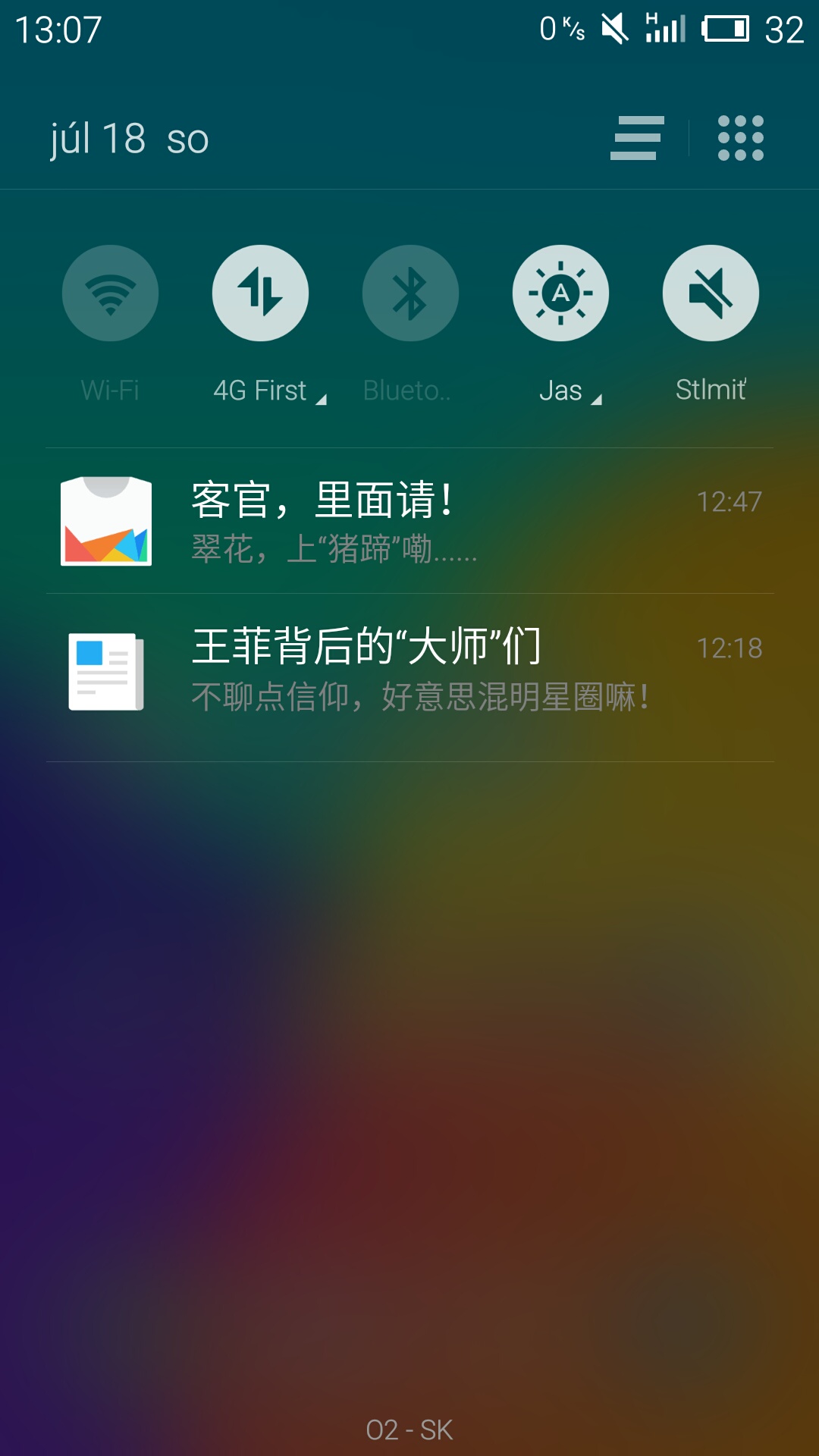Turn on Wi-Fi quick toggle

[110, 293]
